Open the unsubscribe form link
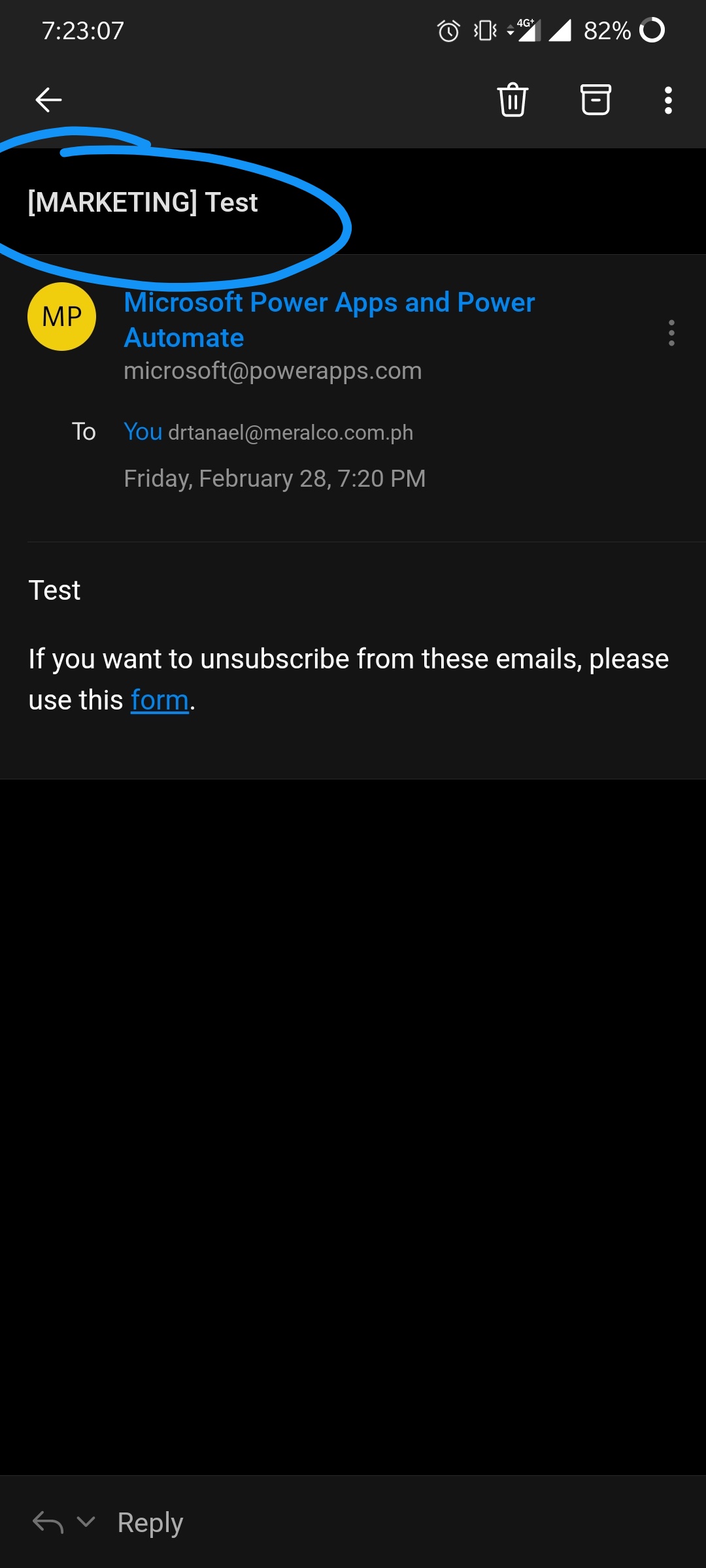706x1568 pixels. [x=160, y=700]
